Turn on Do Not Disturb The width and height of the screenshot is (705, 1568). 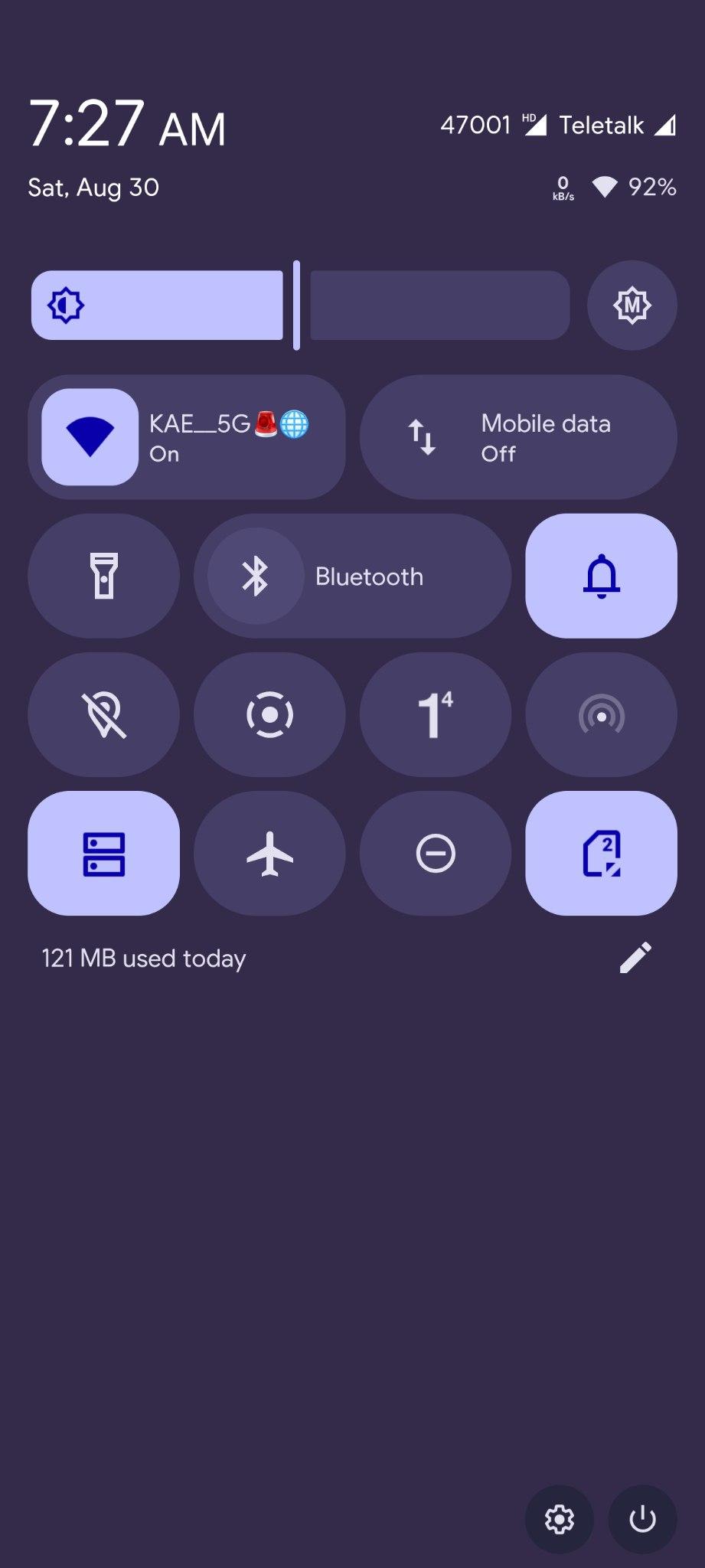(435, 853)
